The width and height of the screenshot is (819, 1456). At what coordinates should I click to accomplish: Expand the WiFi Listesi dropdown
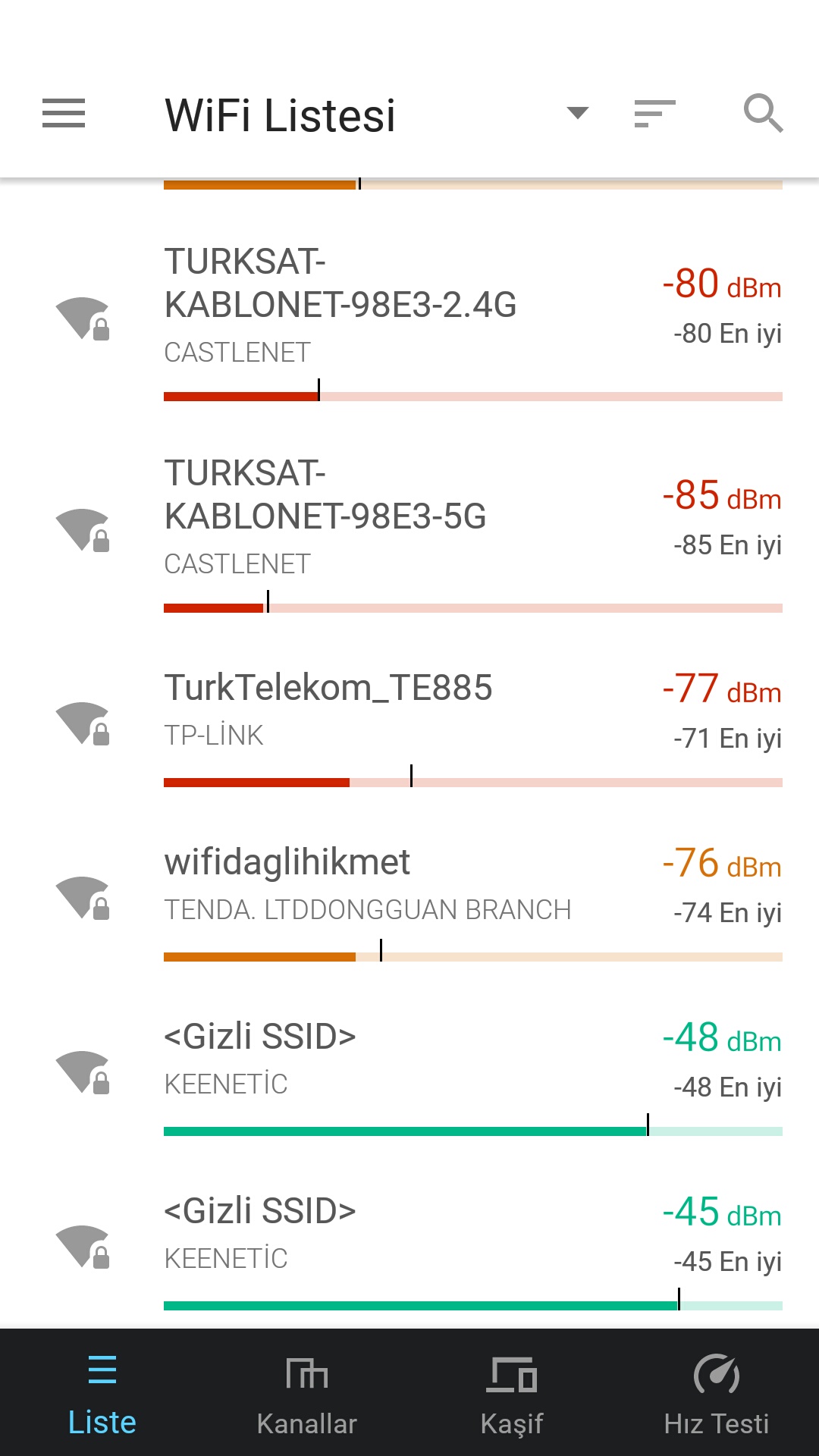(x=577, y=114)
